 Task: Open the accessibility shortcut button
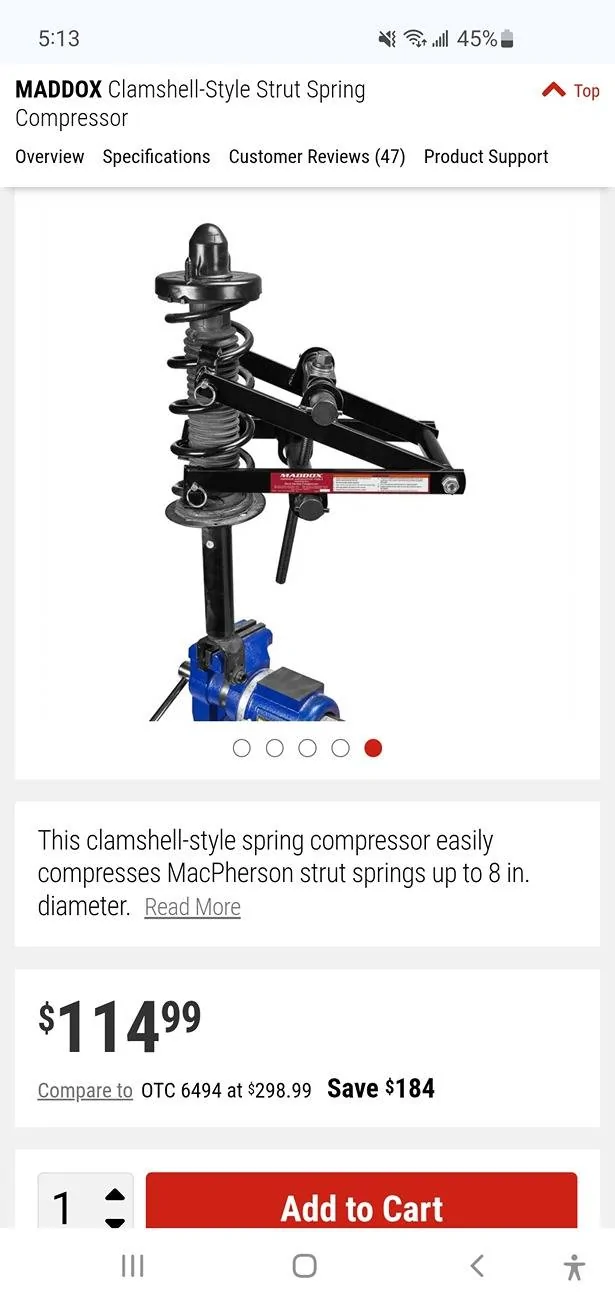pyautogui.click(x=574, y=1266)
